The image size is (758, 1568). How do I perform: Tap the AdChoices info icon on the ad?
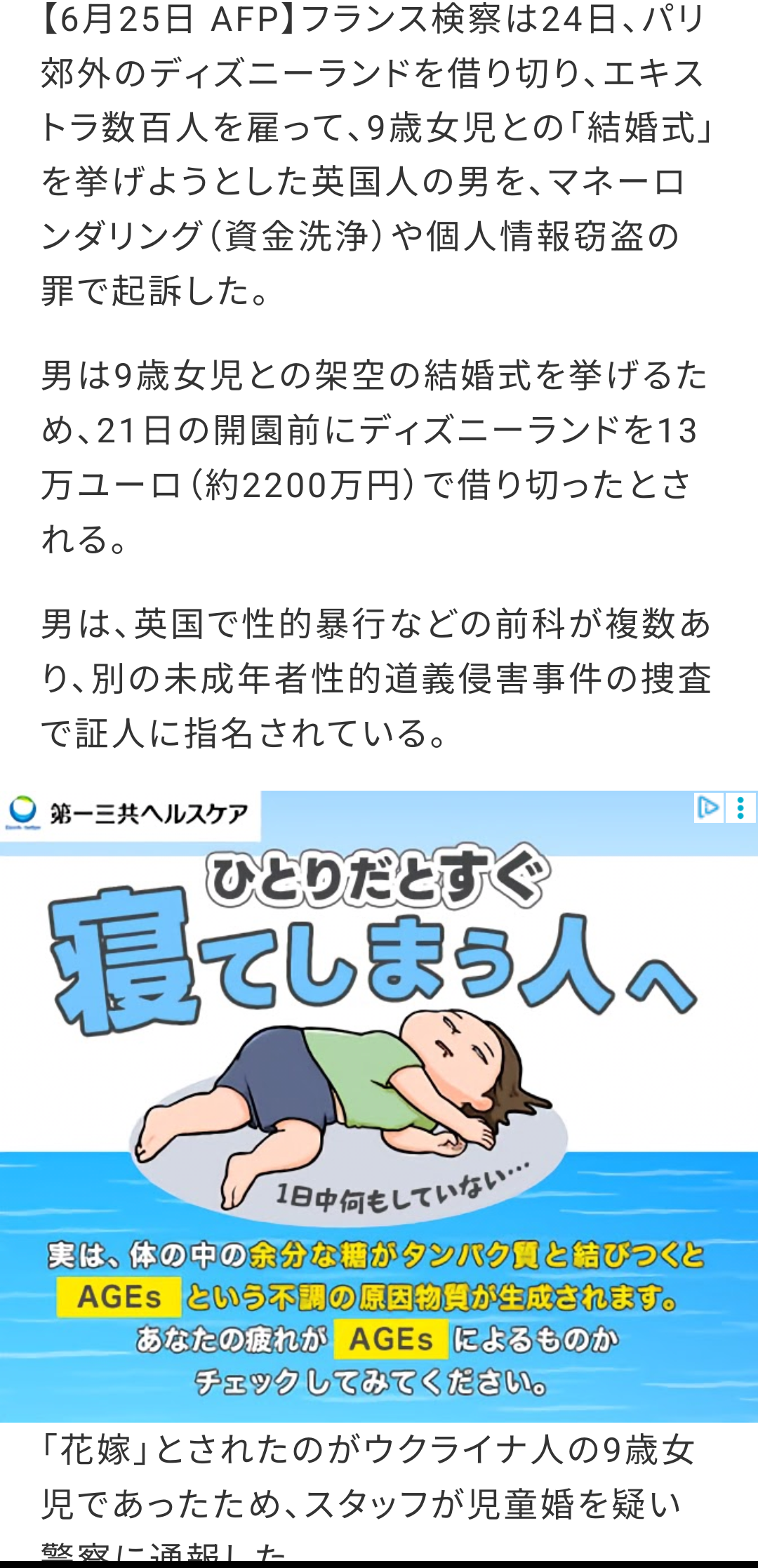tap(708, 808)
